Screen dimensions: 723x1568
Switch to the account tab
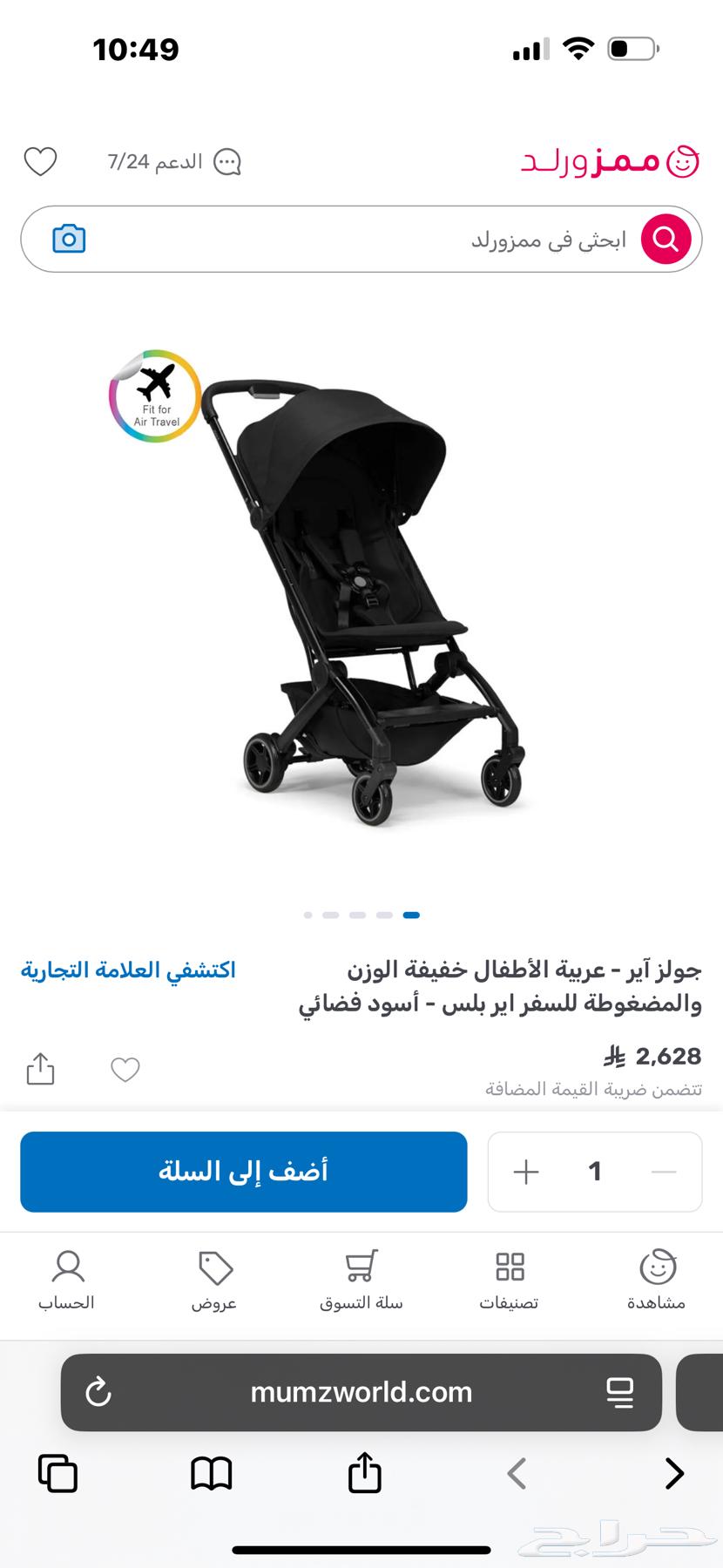66,1279
